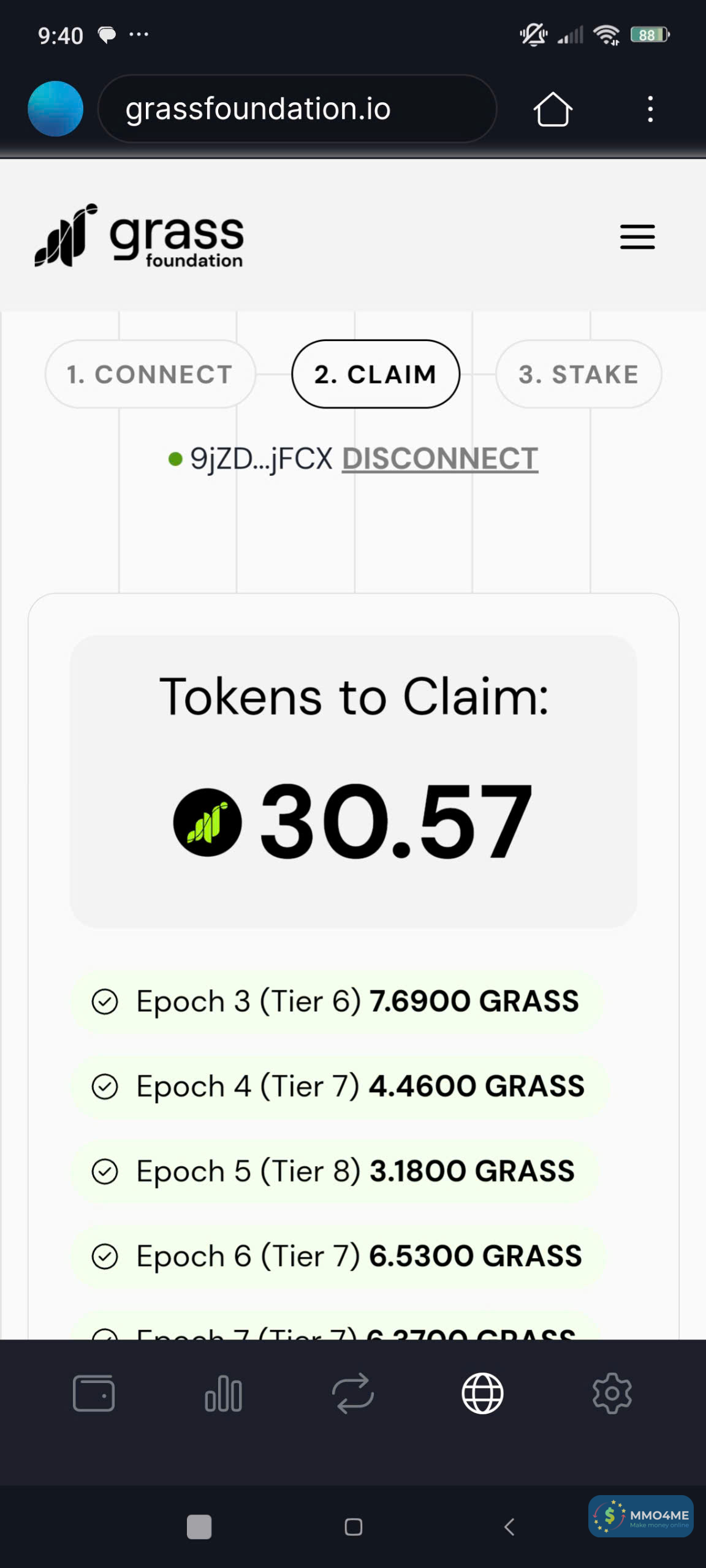The image size is (706, 1568).
Task: Go back with the system back button
Action: coord(509,1527)
